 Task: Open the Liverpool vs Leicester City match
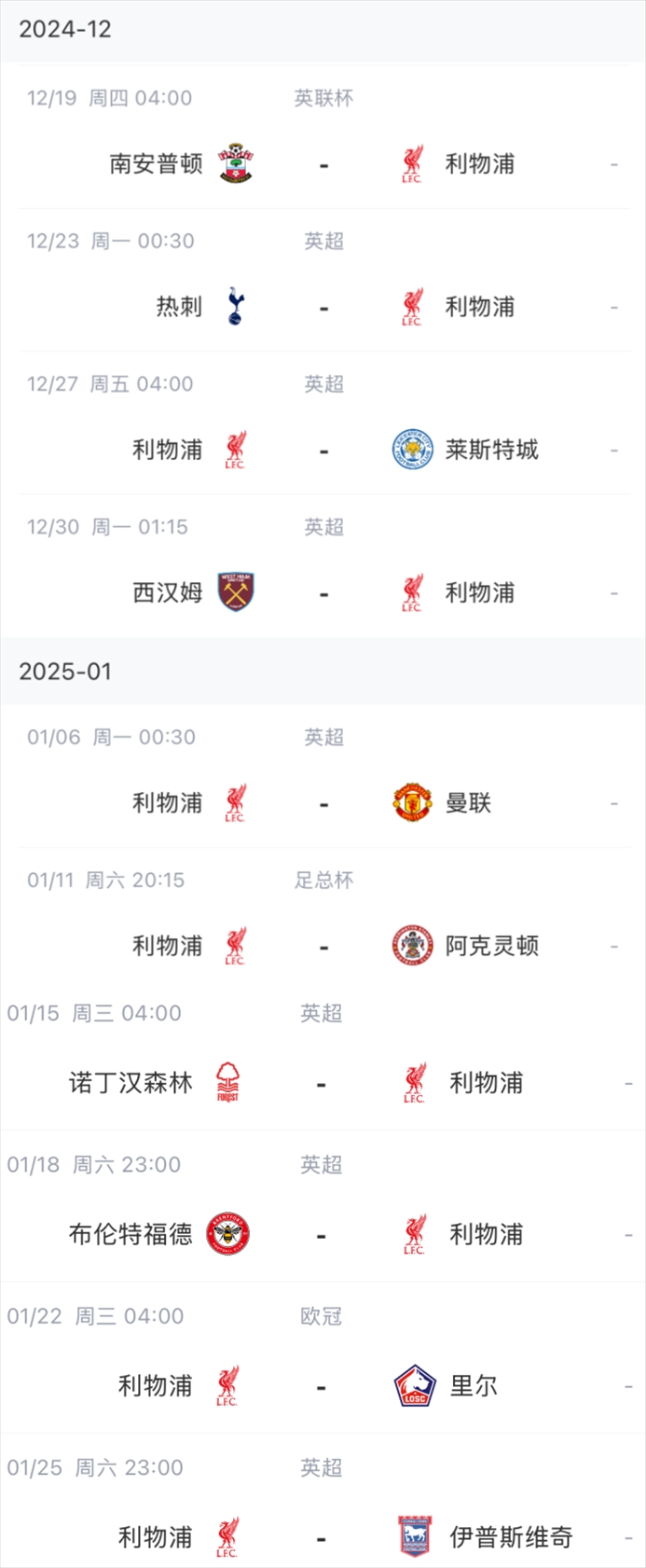(x=323, y=451)
